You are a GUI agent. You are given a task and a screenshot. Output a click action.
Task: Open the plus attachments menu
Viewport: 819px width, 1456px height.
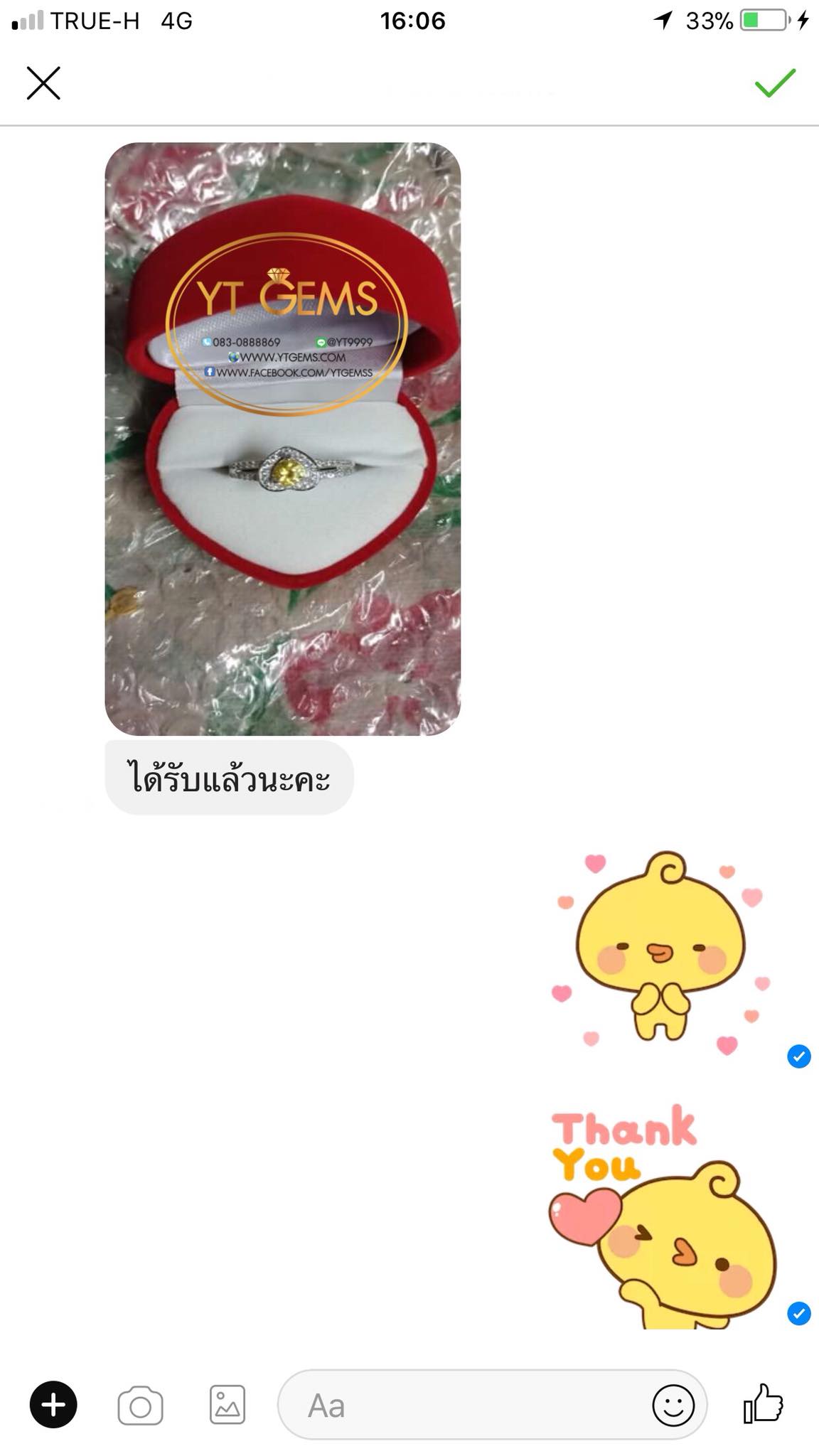[53, 1405]
